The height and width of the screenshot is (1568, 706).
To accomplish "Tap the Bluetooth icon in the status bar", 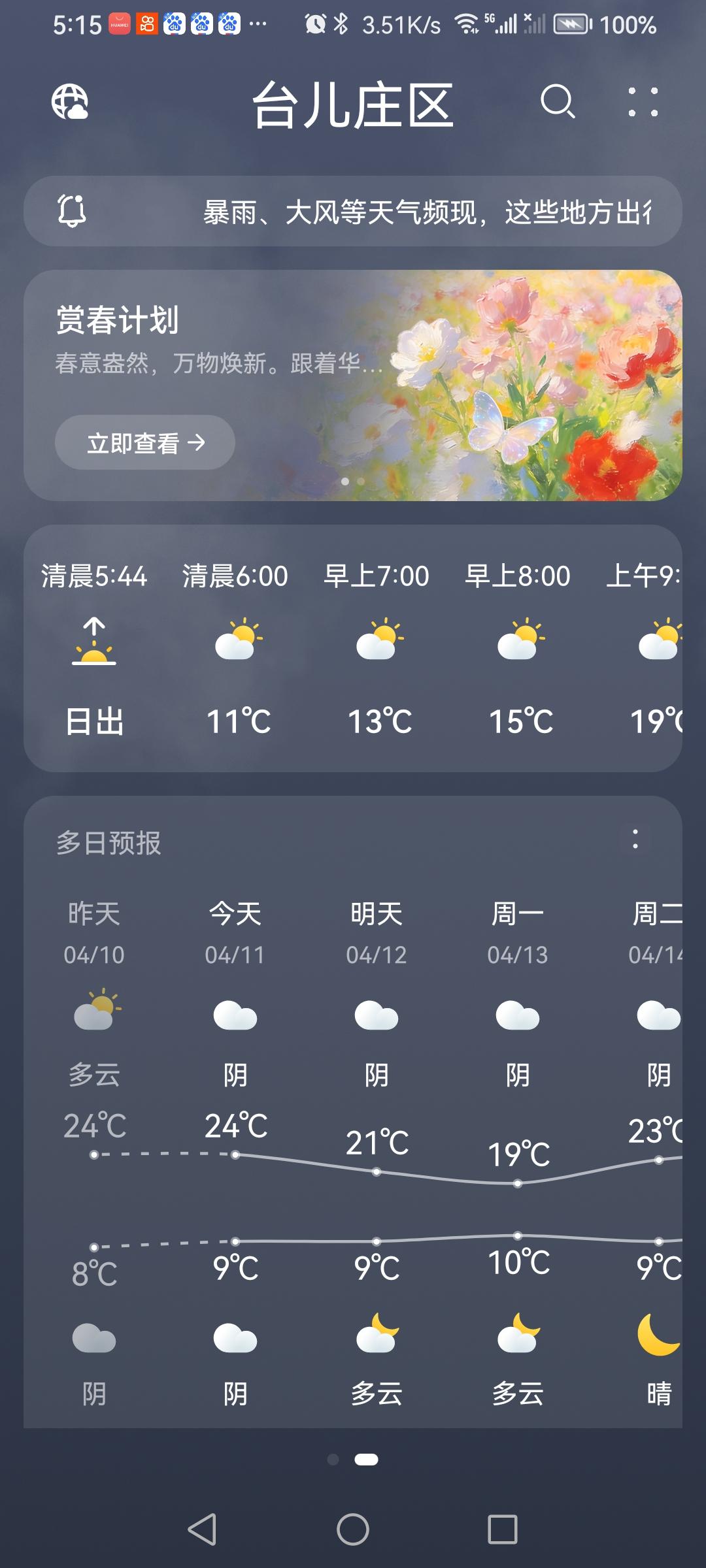I will coord(342,24).
